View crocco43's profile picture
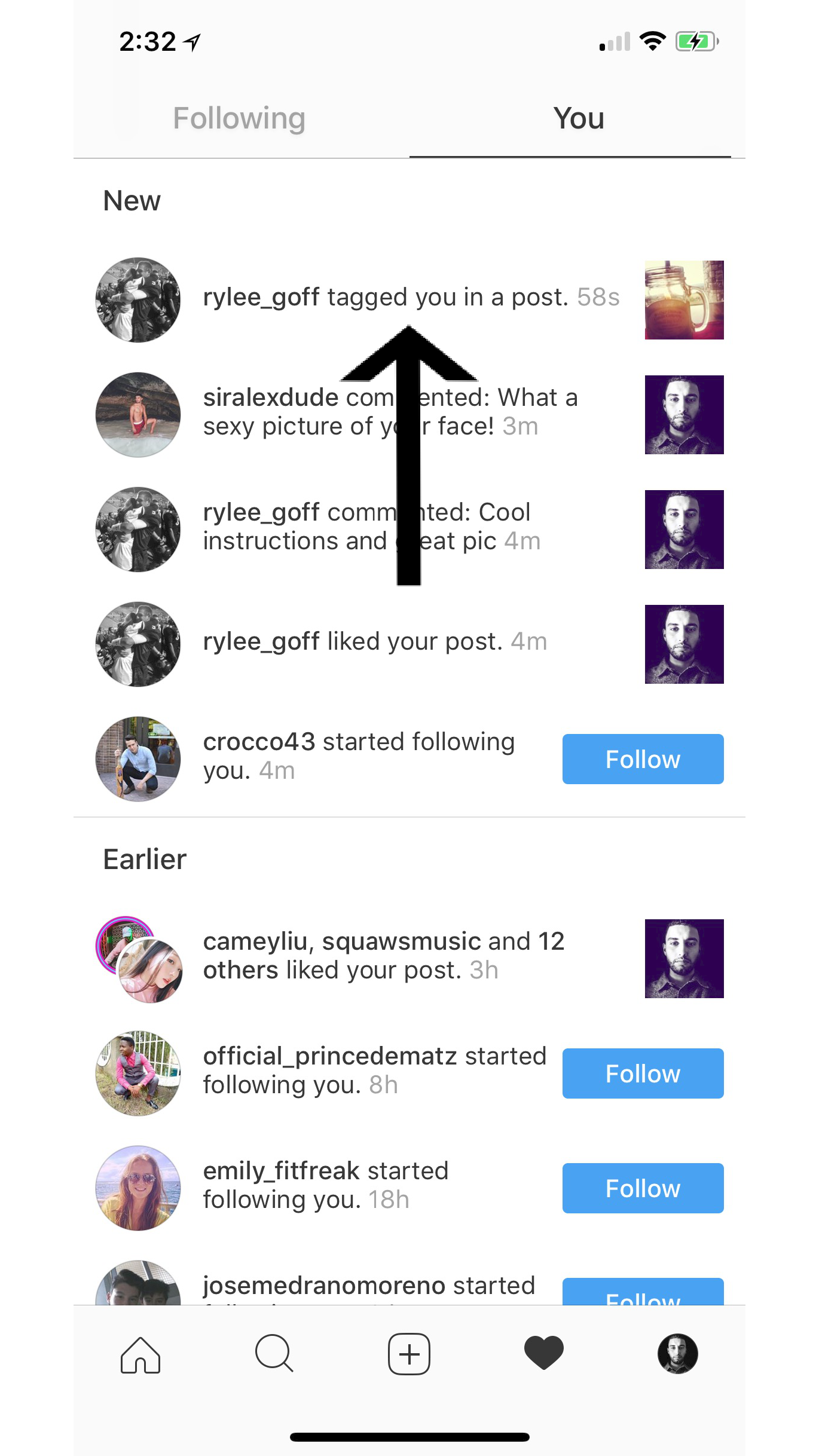This screenshot has height=1456, width=819. pos(138,759)
